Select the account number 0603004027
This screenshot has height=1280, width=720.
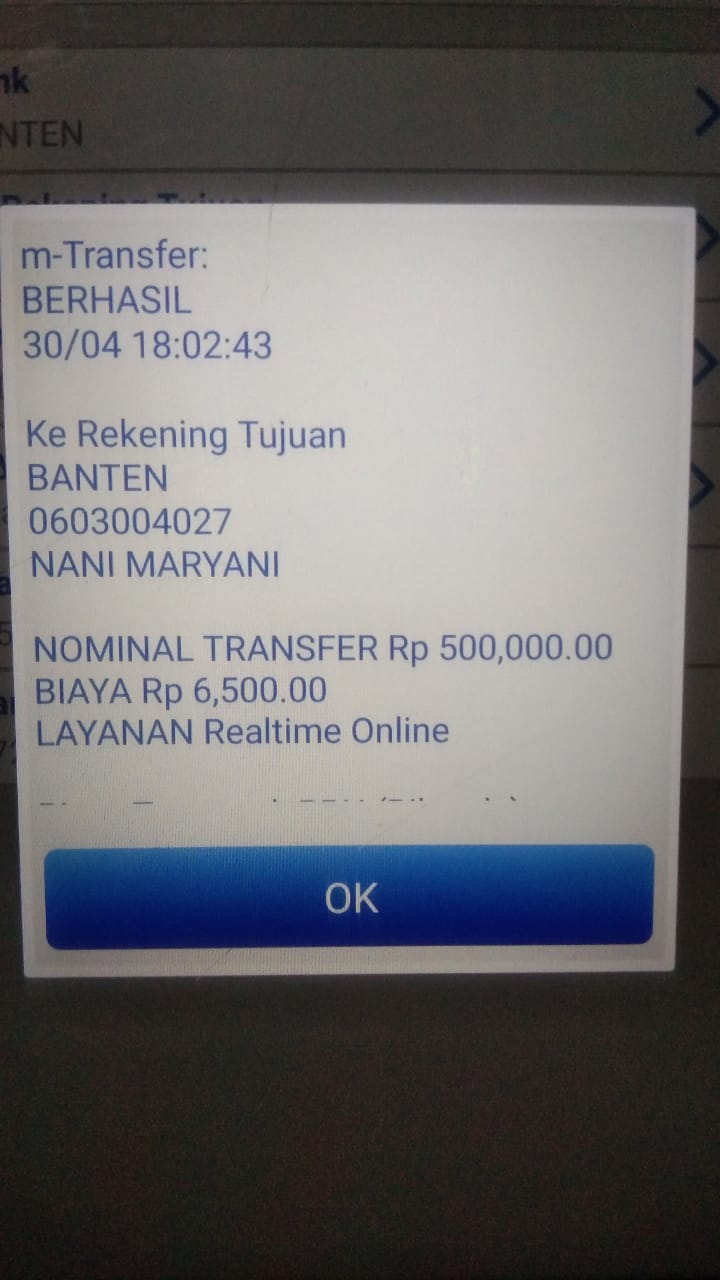(128, 521)
